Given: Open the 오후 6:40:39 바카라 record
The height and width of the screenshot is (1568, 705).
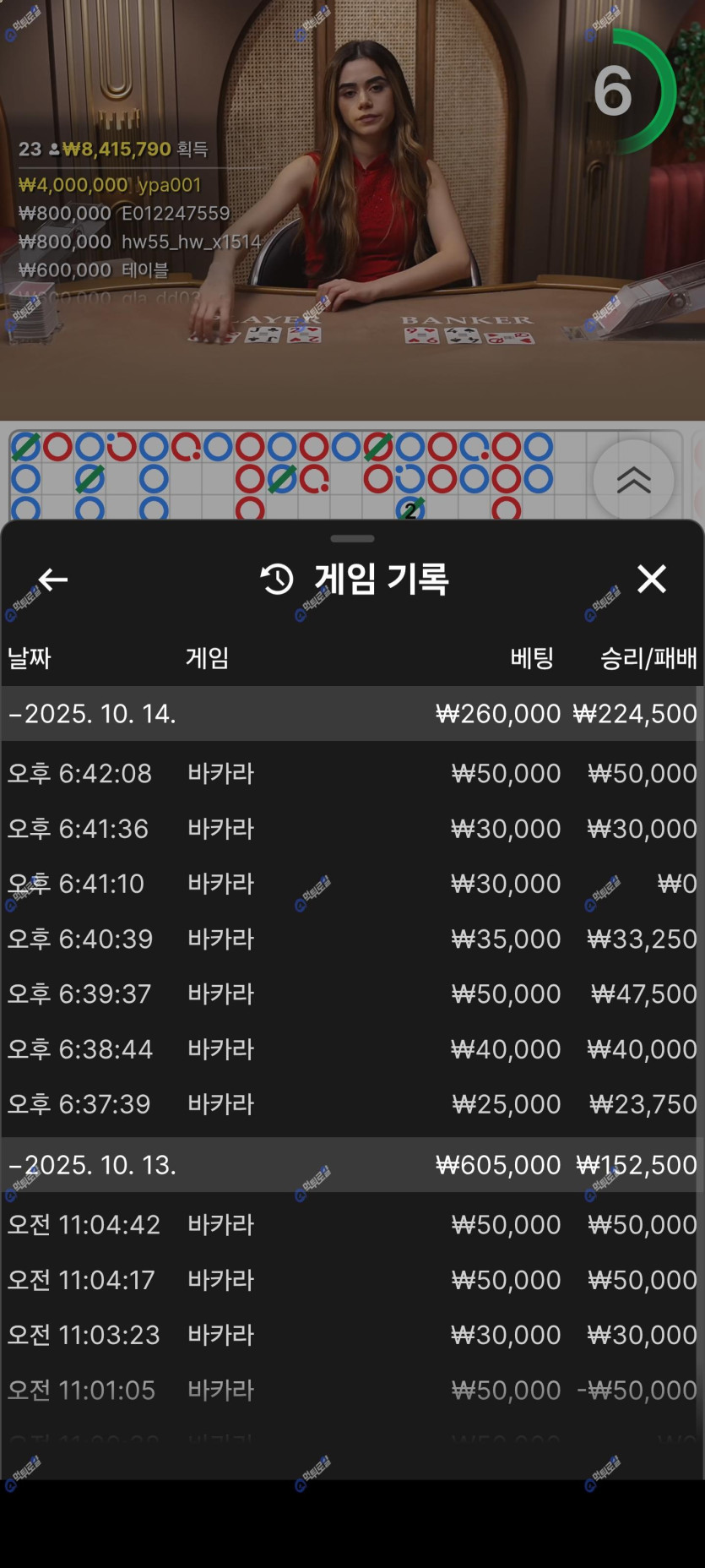Looking at the screenshot, I should (352, 939).
